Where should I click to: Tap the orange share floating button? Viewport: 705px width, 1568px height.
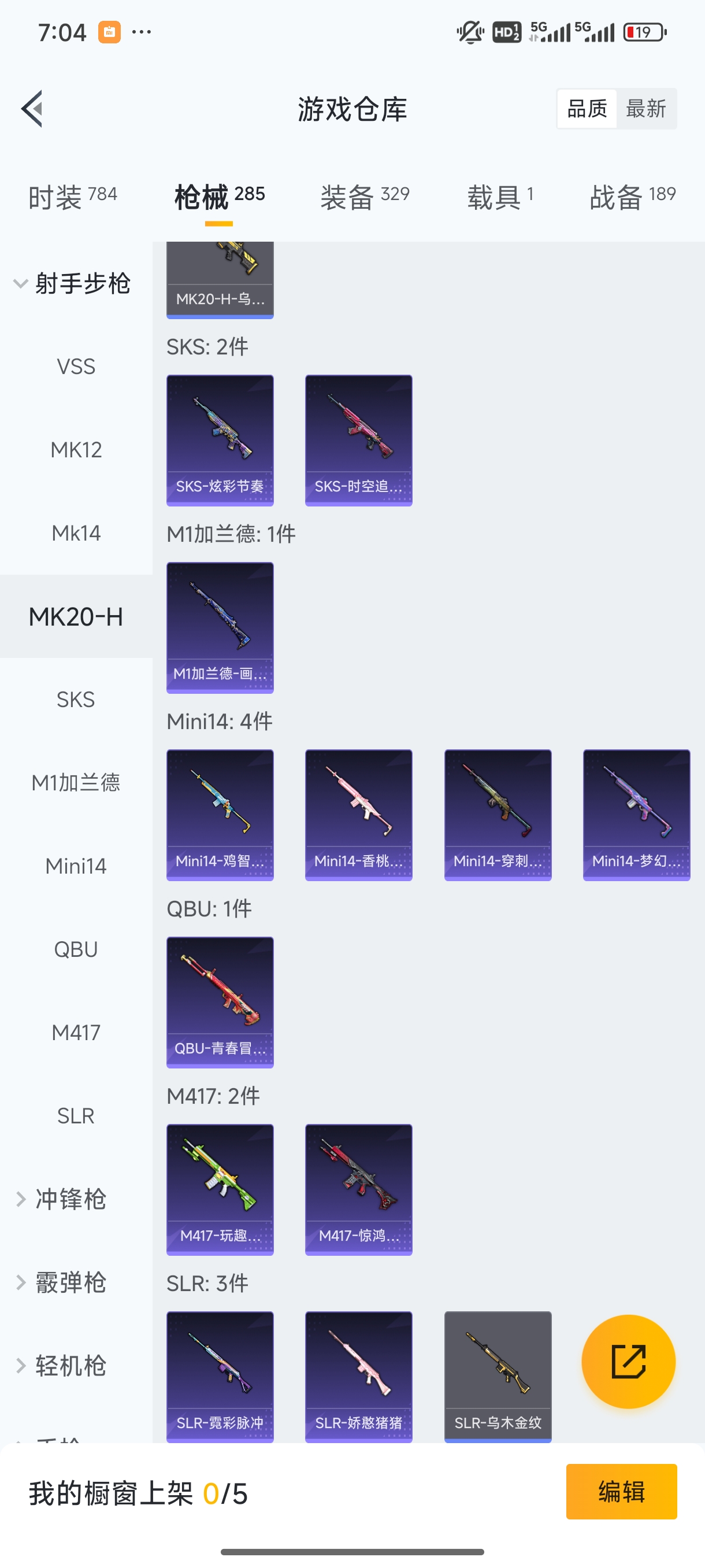628,1362
